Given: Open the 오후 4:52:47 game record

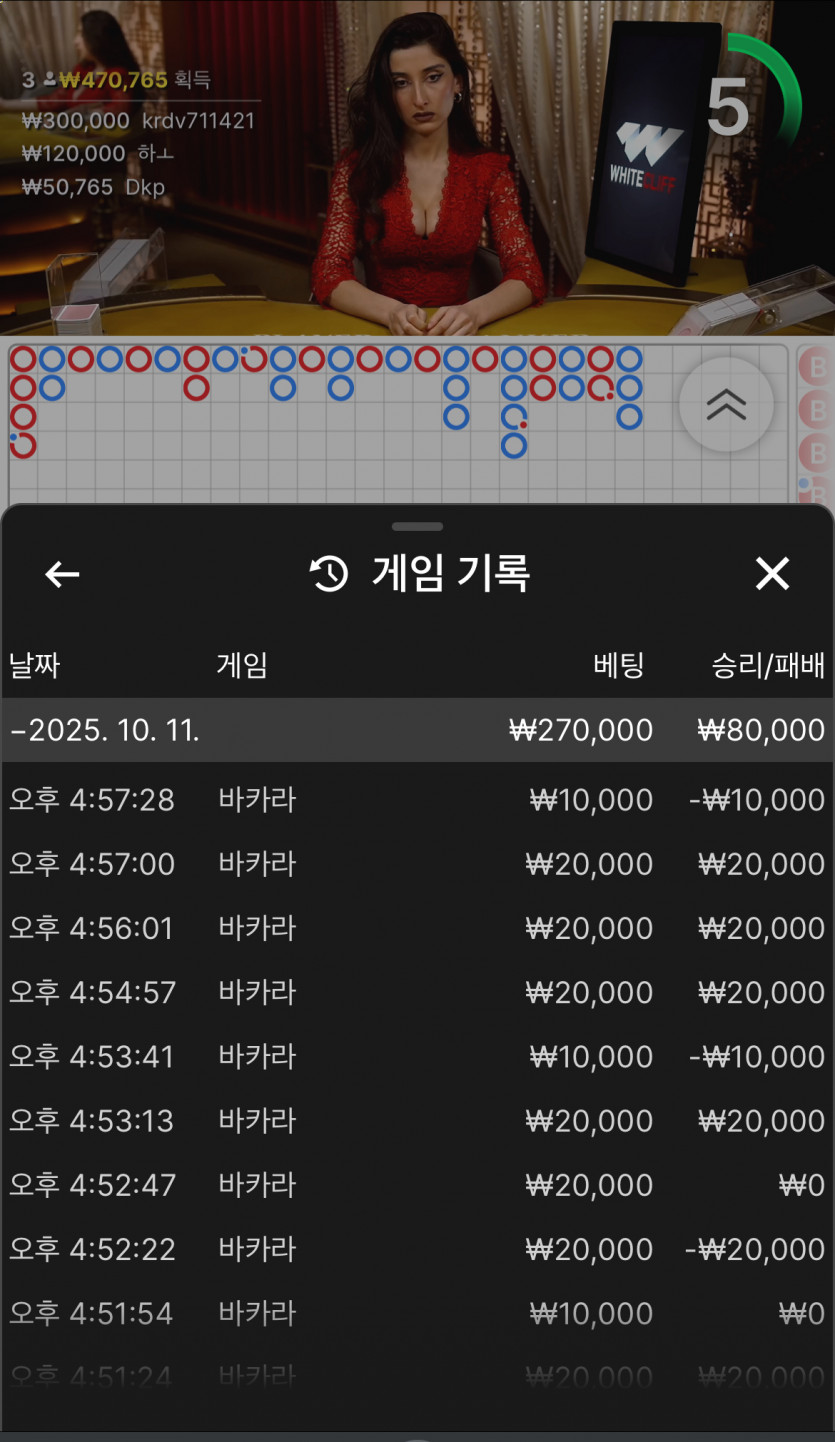Looking at the screenshot, I should (417, 1185).
